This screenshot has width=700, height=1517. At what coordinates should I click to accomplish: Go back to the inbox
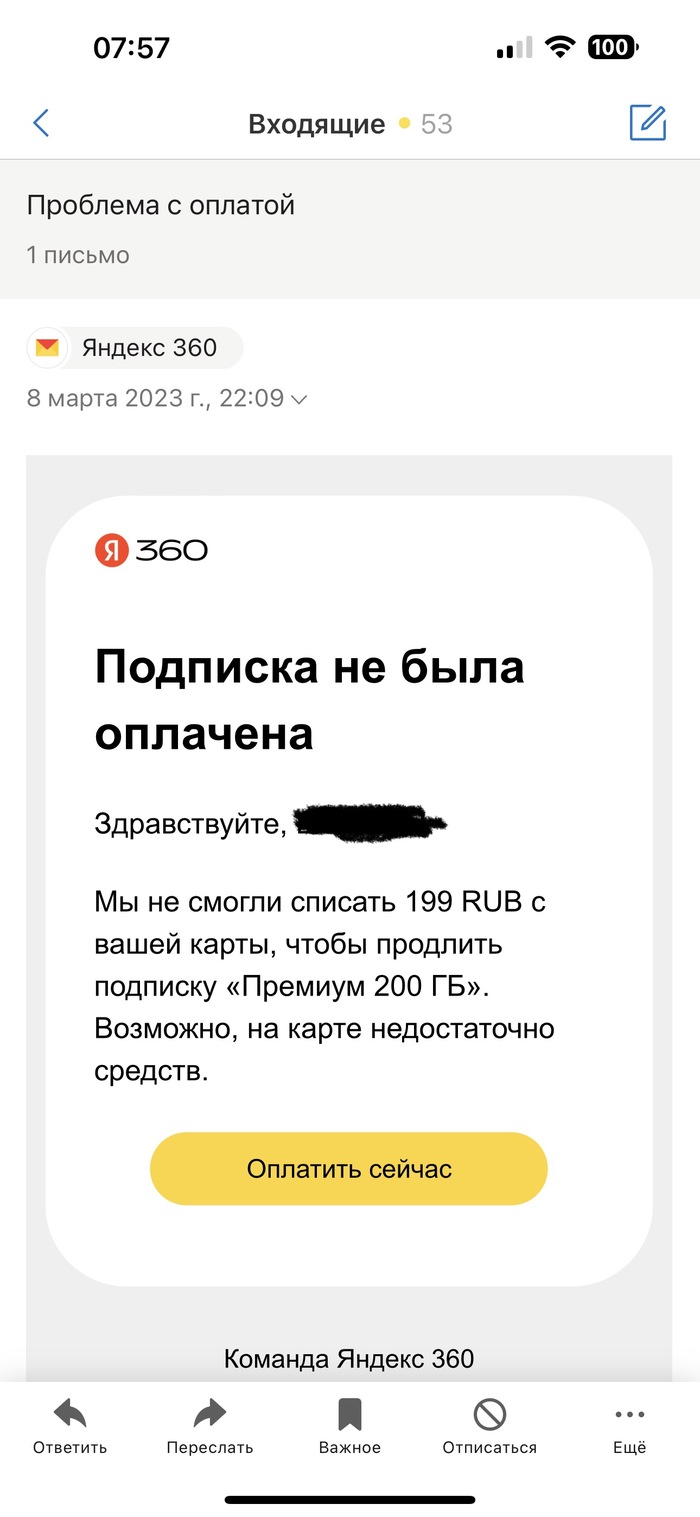[41, 123]
